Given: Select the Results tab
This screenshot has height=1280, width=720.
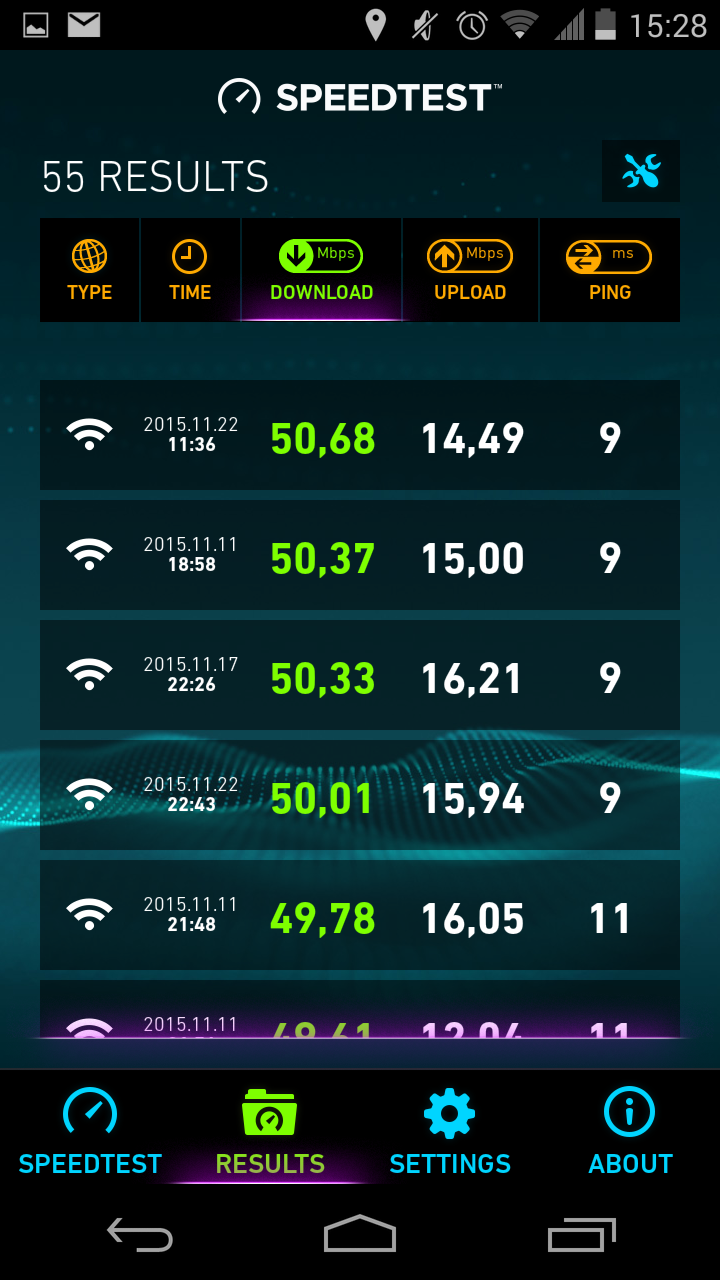Looking at the screenshot, I should click(x=270, y=1130).
